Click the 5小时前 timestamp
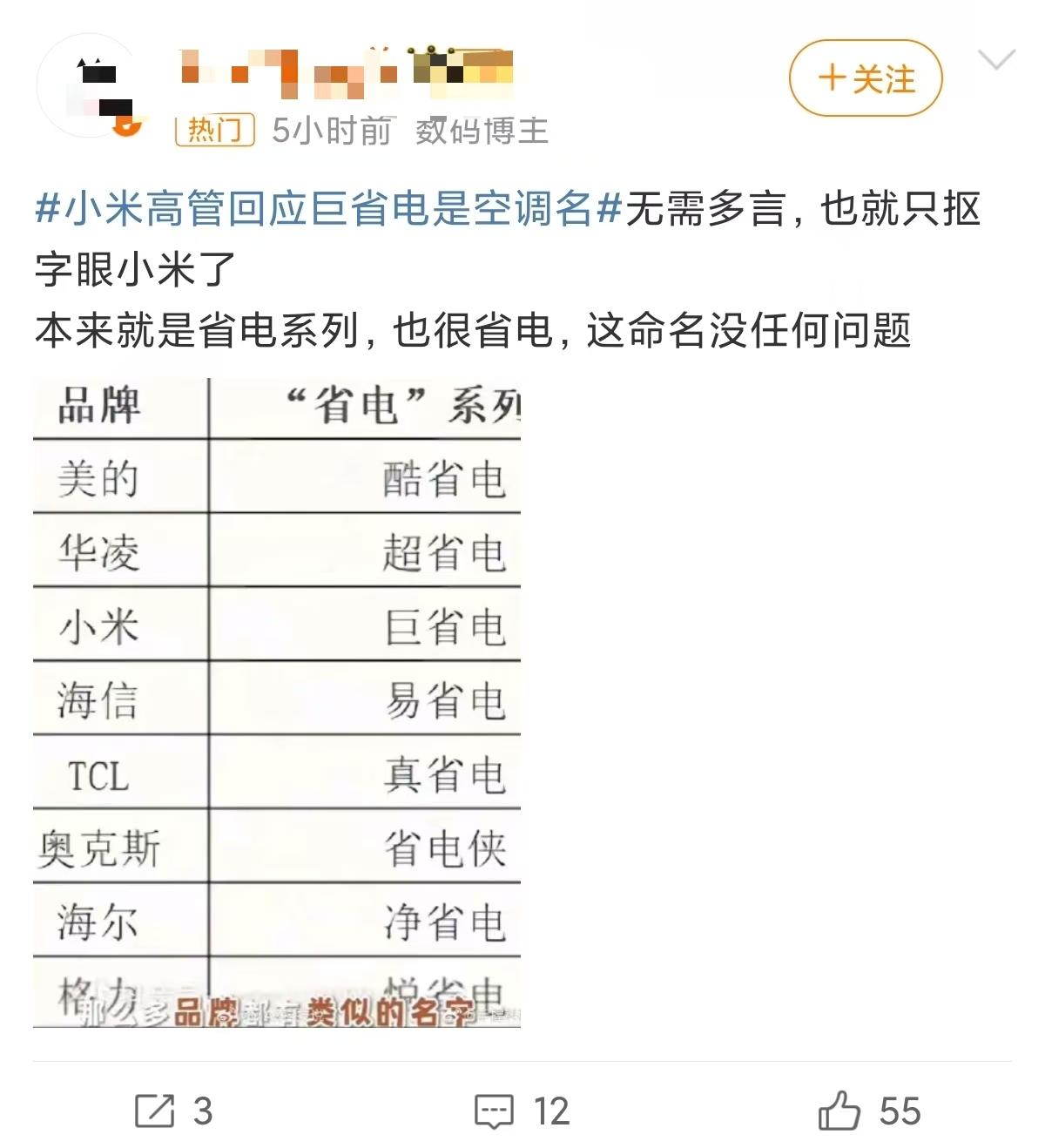Screen dimensions: 1045x1148 [x=327, y=129]
